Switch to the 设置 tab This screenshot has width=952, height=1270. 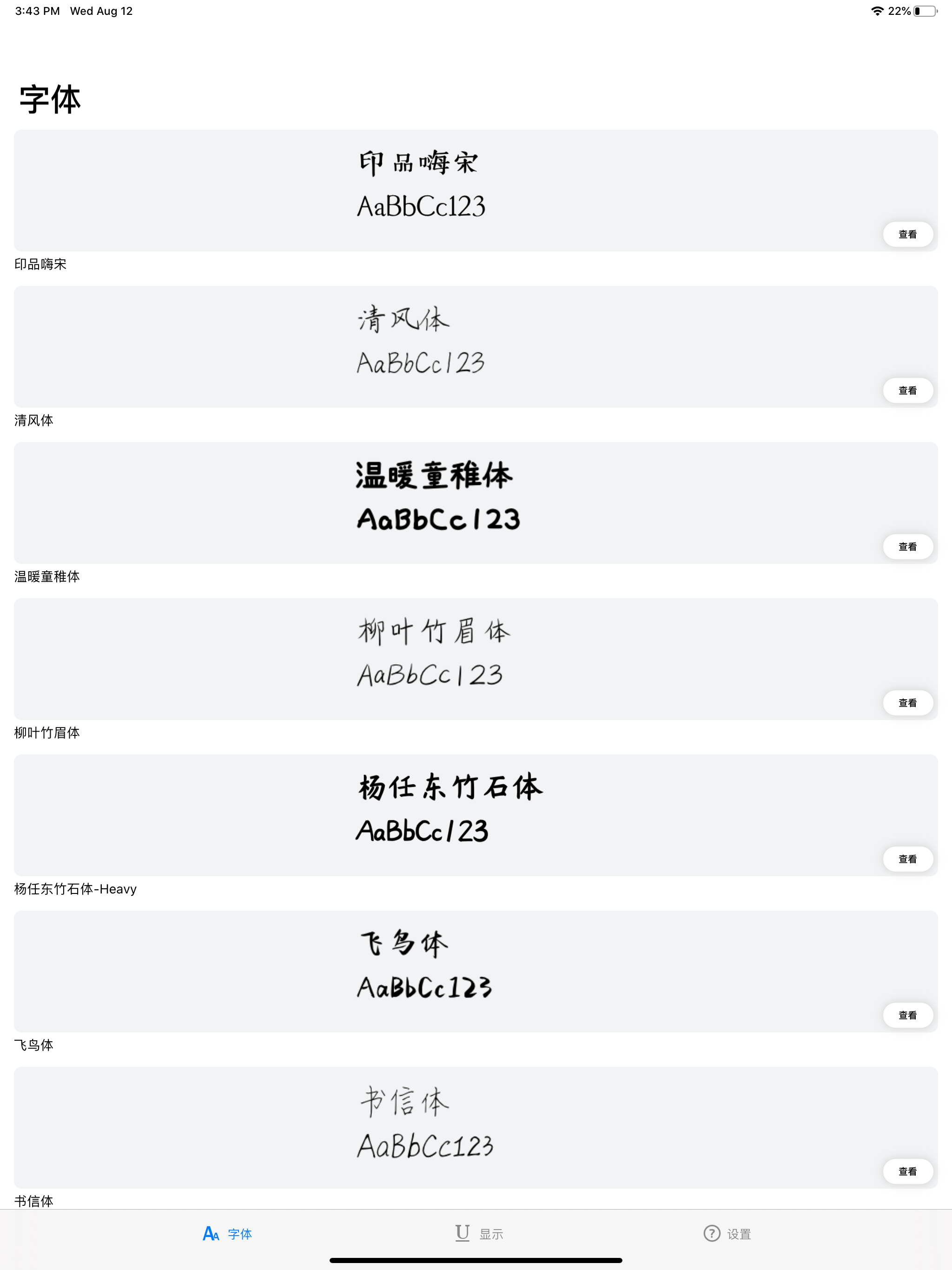[727, 1233]
